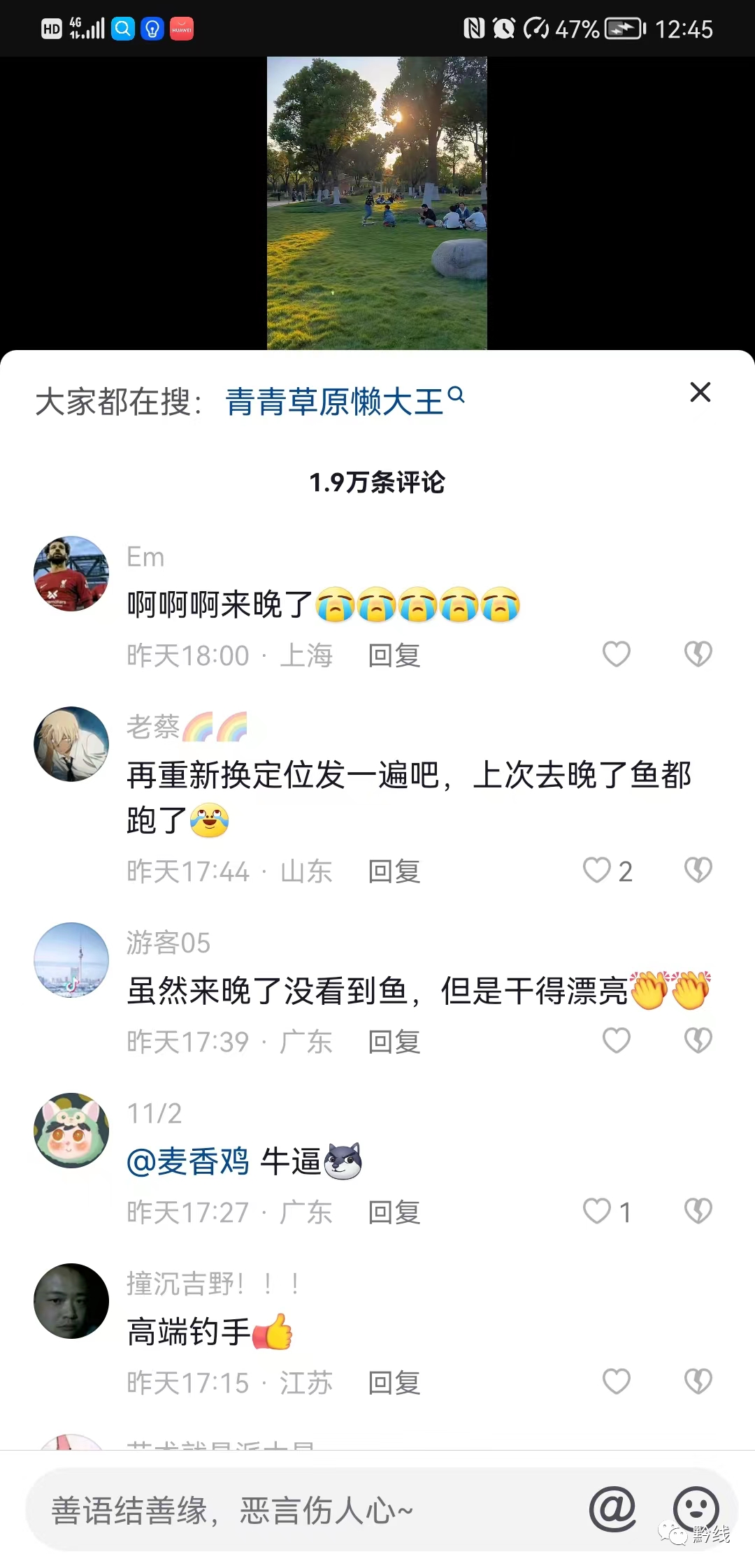Image resolution: width=755 pixels, height=1568 pixels.
Task: Dislike 撞沉吉野's comment
Action: pos(698,1382)
